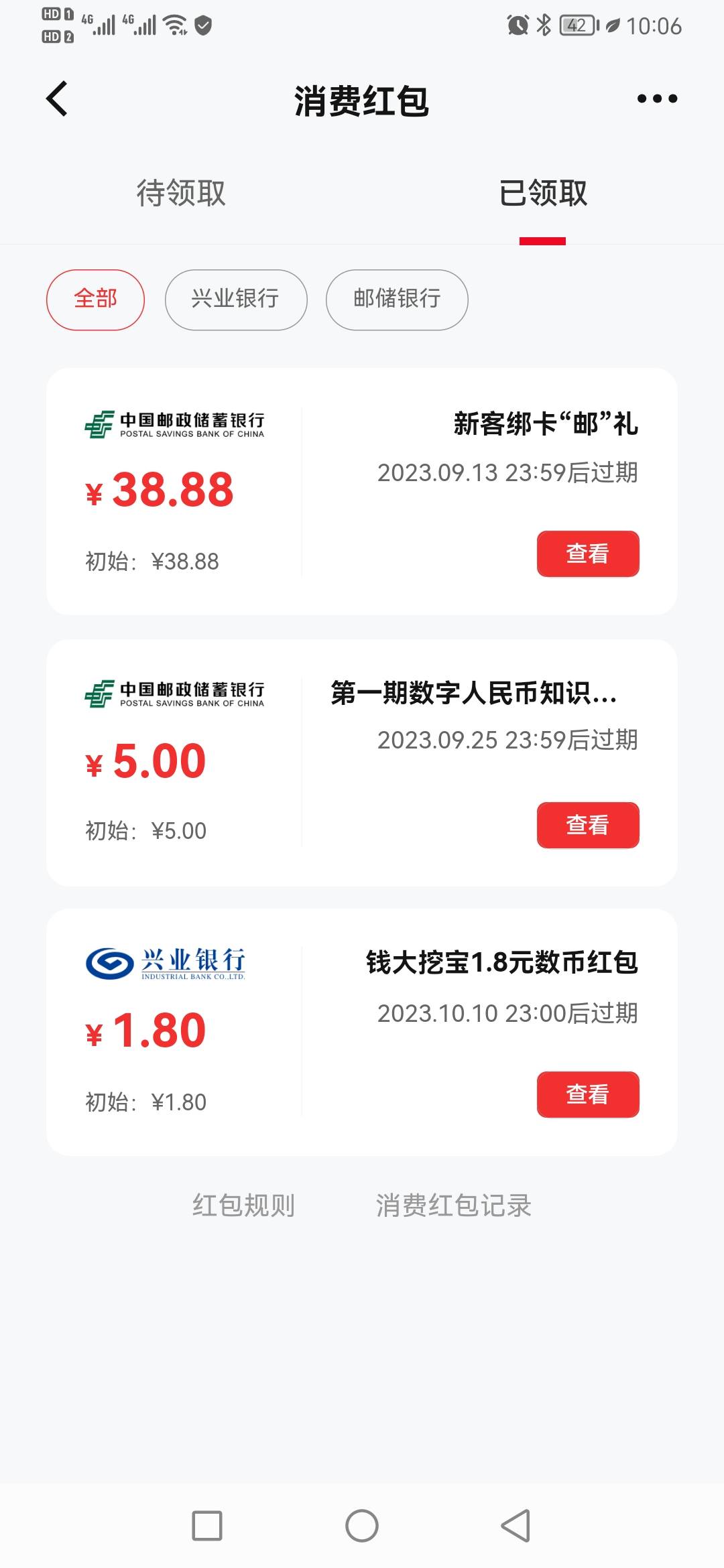This screenshot has width=724, height=1568.
Task: Switch to the 待领取 tab
Action: click(181, 193)
